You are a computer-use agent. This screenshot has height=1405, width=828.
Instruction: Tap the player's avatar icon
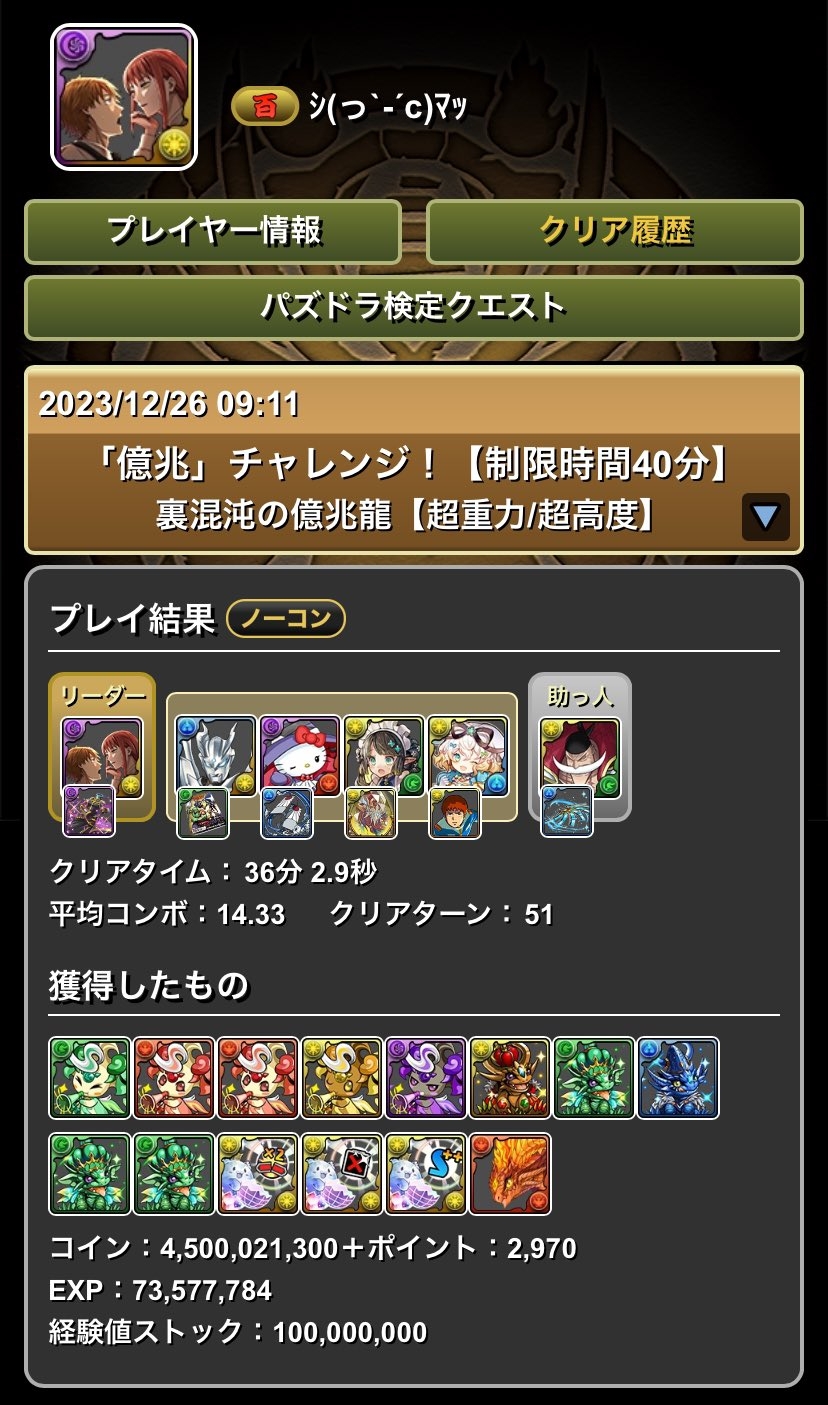124,97
